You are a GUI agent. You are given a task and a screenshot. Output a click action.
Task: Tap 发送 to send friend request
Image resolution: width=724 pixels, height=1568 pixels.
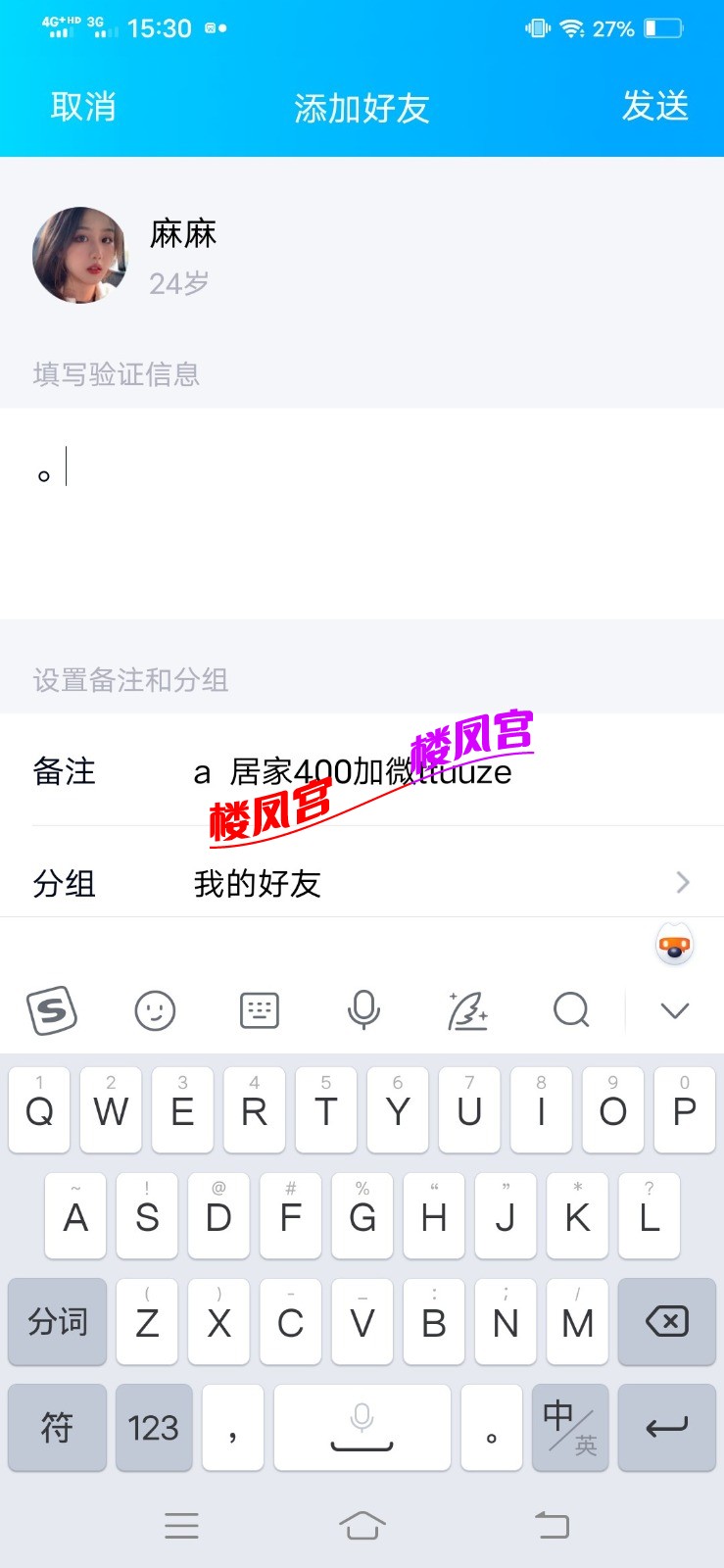(655, 106)
